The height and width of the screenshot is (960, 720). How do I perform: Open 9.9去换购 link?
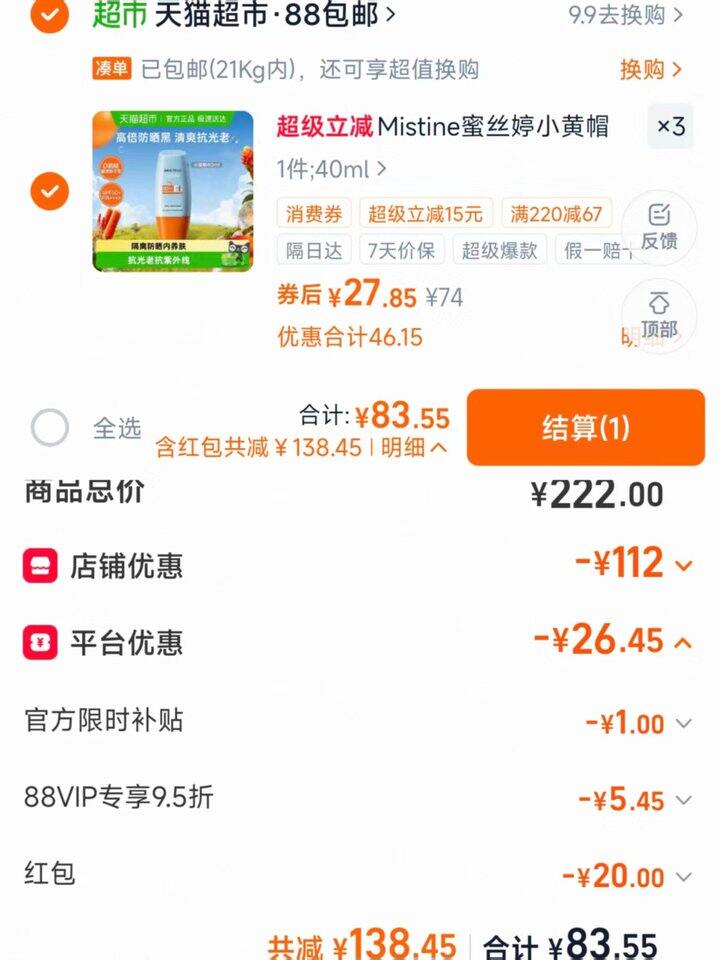tap(625, 15)
